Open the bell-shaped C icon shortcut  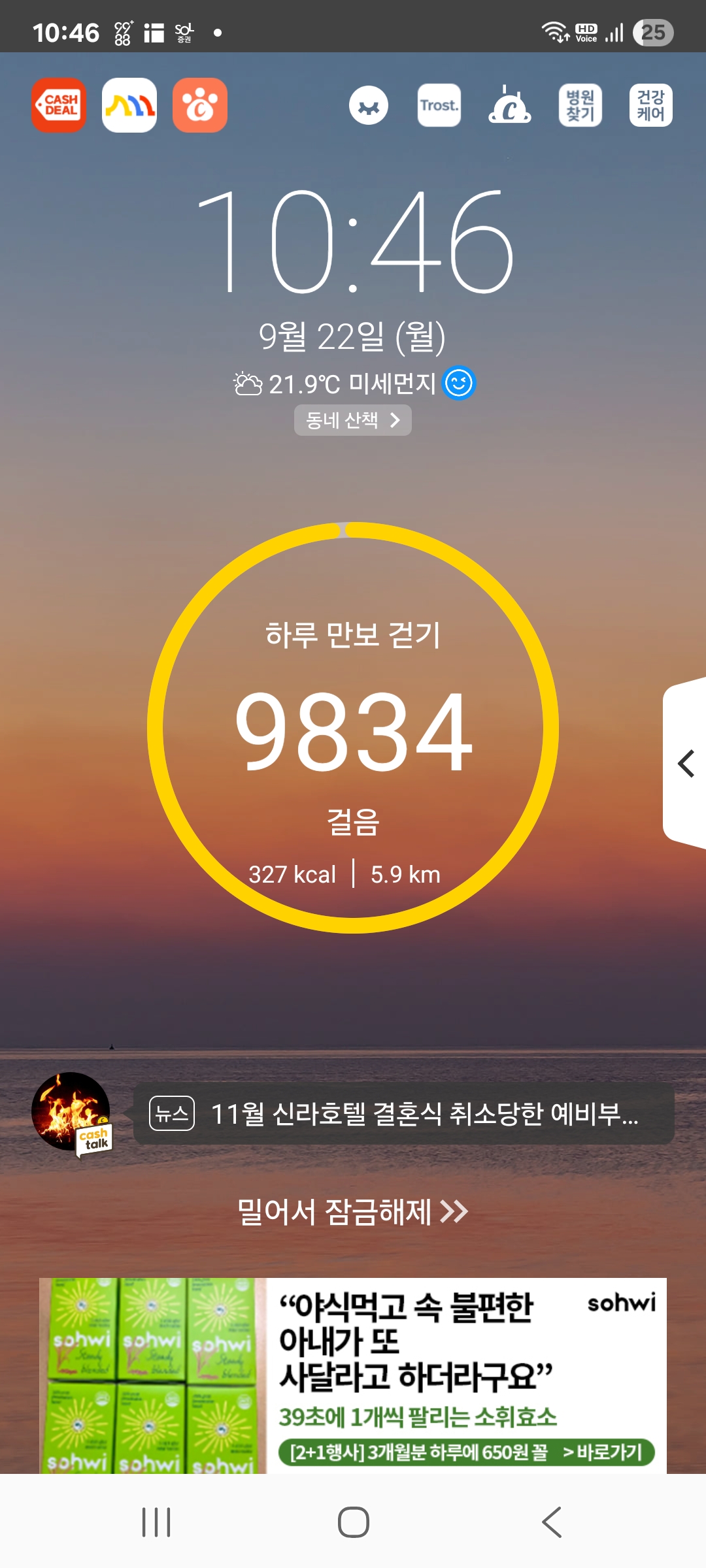(510, 105)
